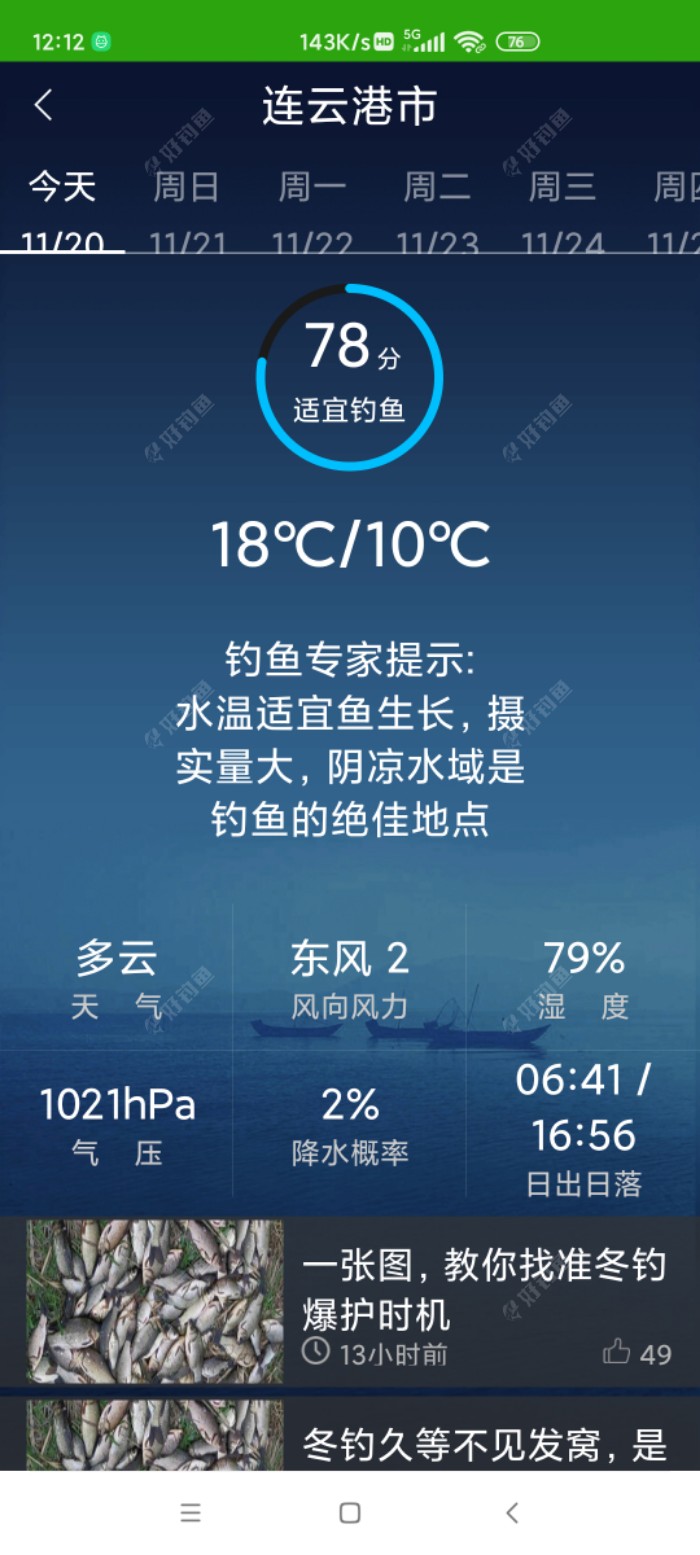Switch to 周日 11/21 forecast
Viewport: 700px width, 1555px height.
[187, 207]
